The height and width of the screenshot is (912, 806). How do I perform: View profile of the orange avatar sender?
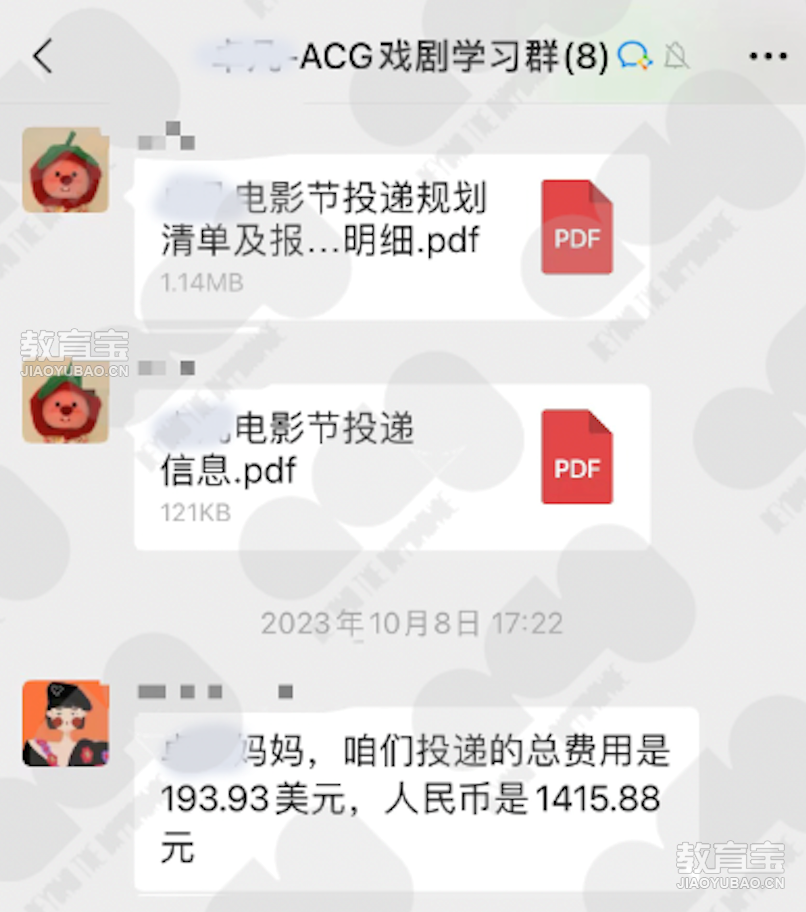(x=66, y=723)
